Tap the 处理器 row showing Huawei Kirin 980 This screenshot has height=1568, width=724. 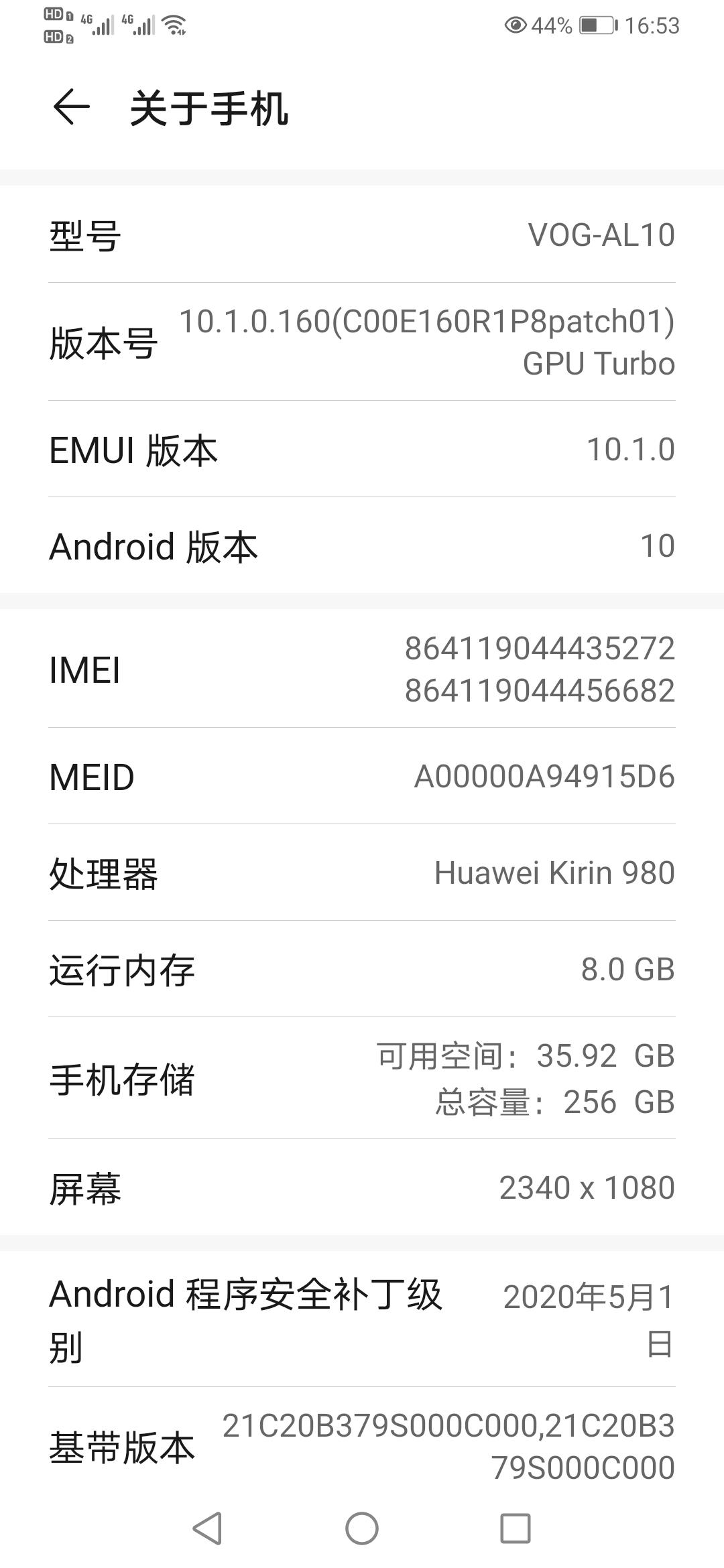click(362, 872)
